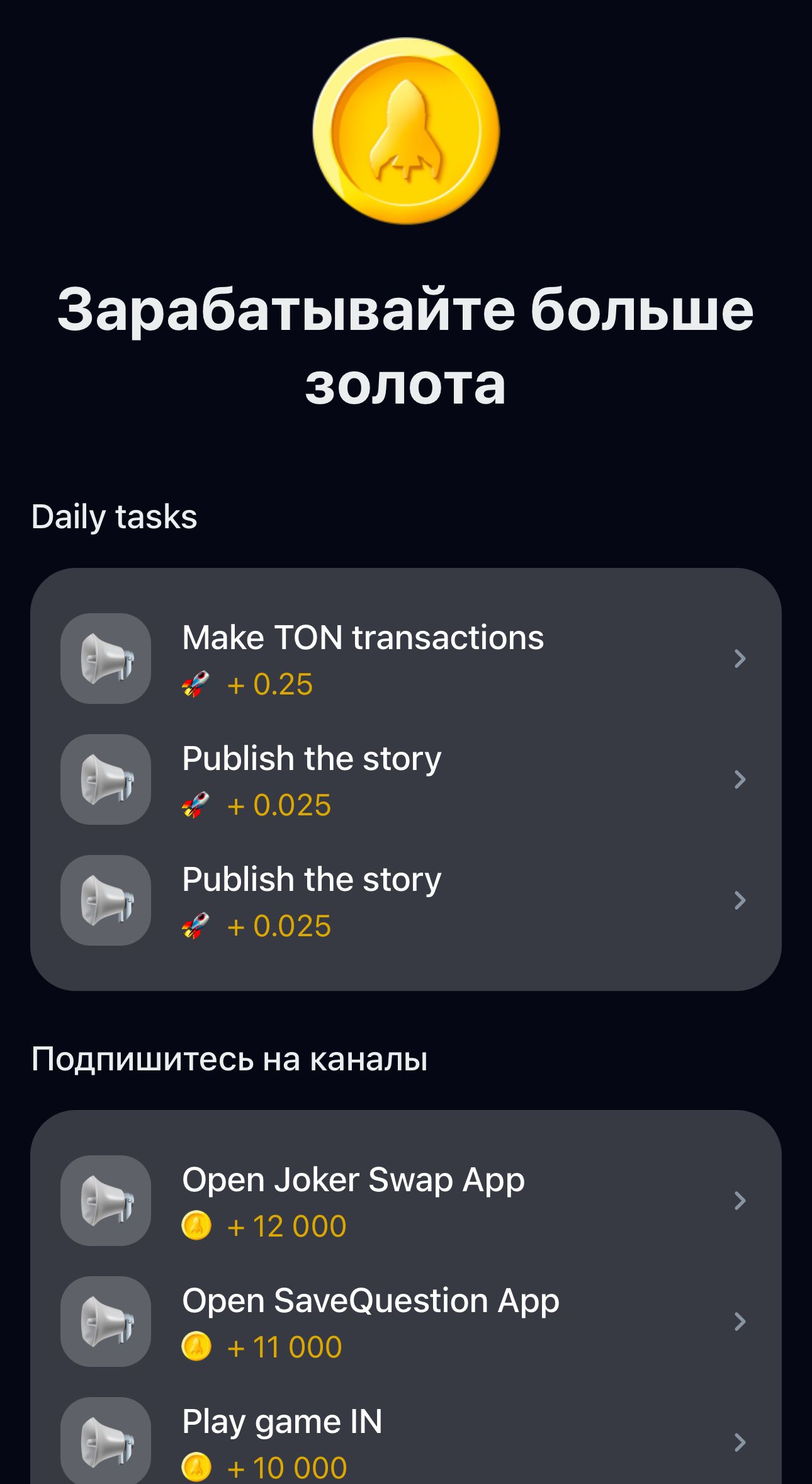Select the megaphone icon for Make TON transactions

click(105, 658)
